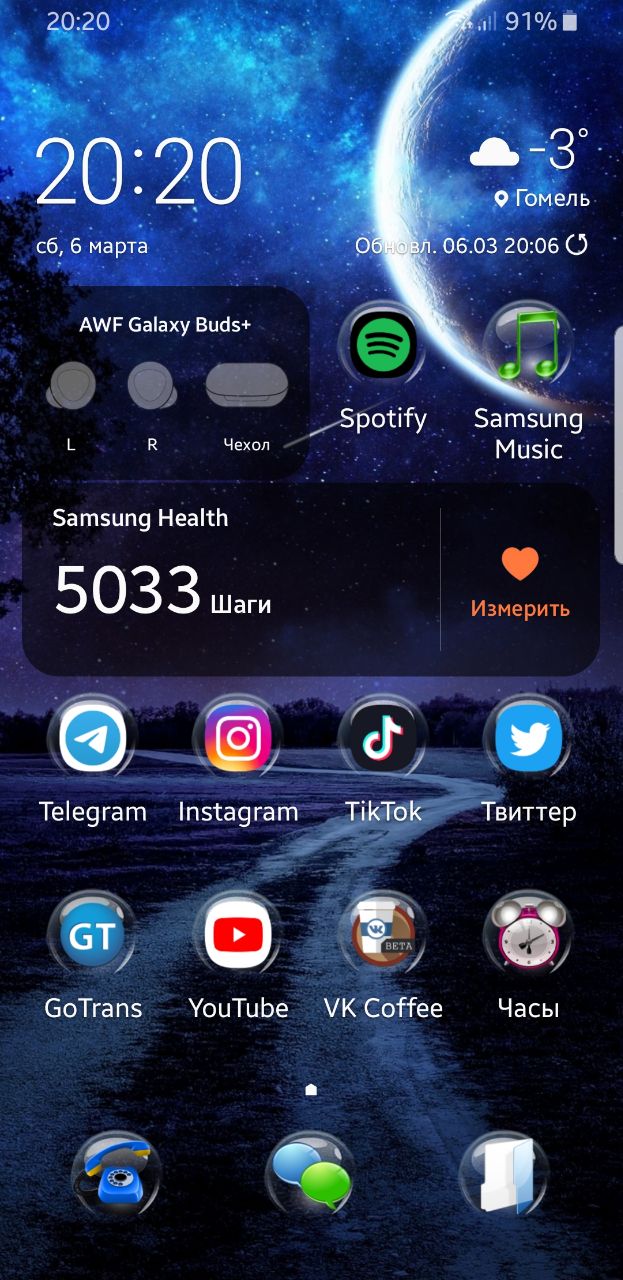Refresh the weather widget update
The image size is (623, 1280).
pos(577,245)
